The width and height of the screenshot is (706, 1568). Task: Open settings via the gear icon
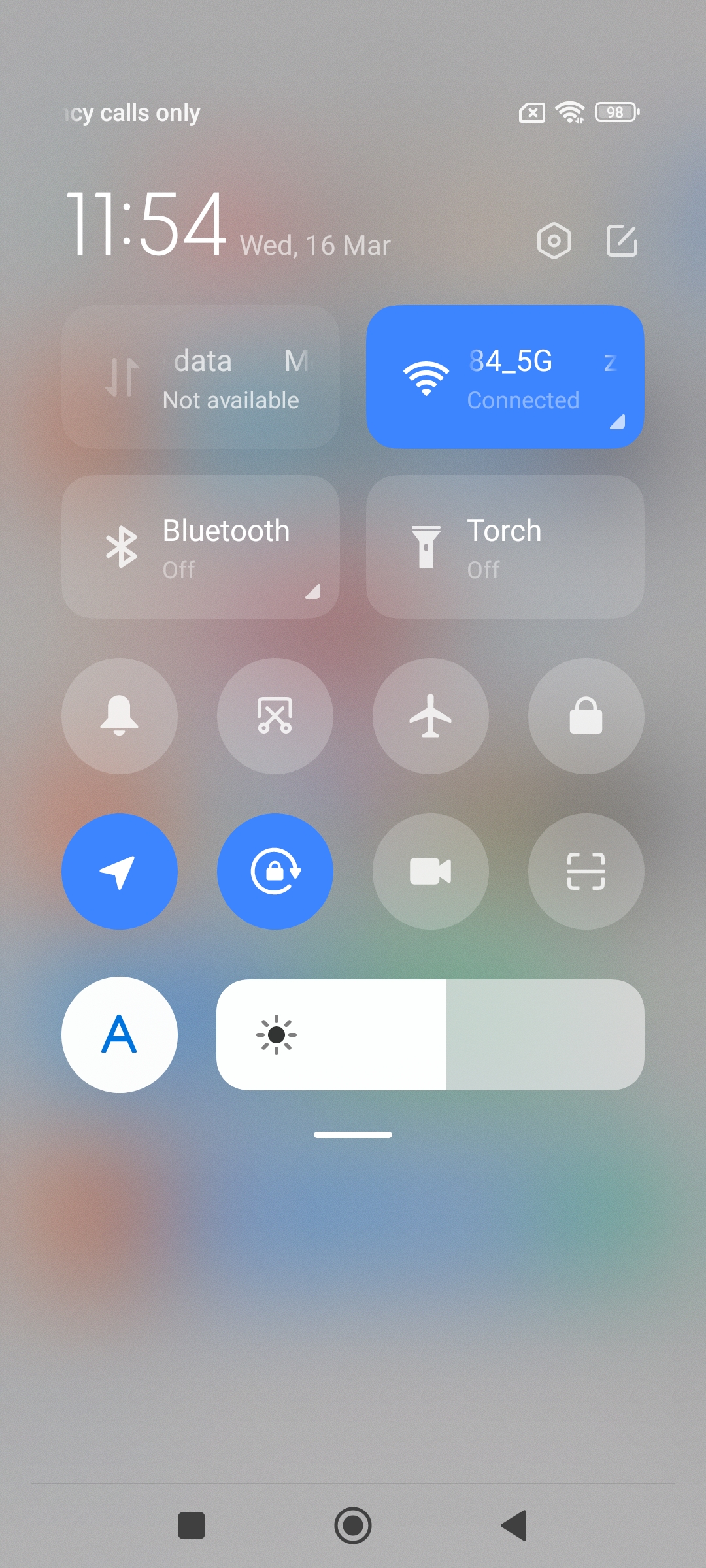click(554, 241)
